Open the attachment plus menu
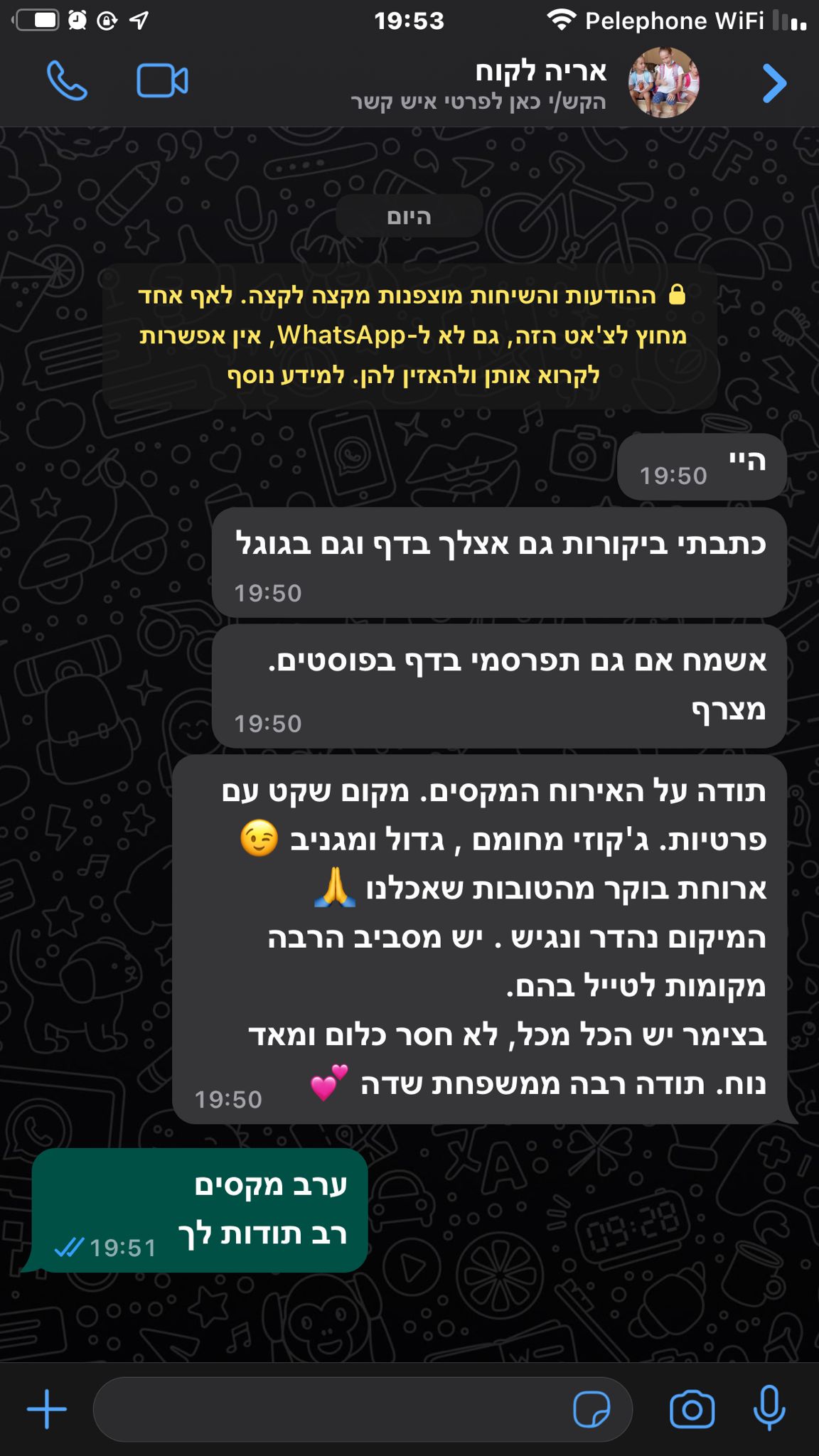This screenshot has height=1456, width=819. click(x=47, y=1409)
